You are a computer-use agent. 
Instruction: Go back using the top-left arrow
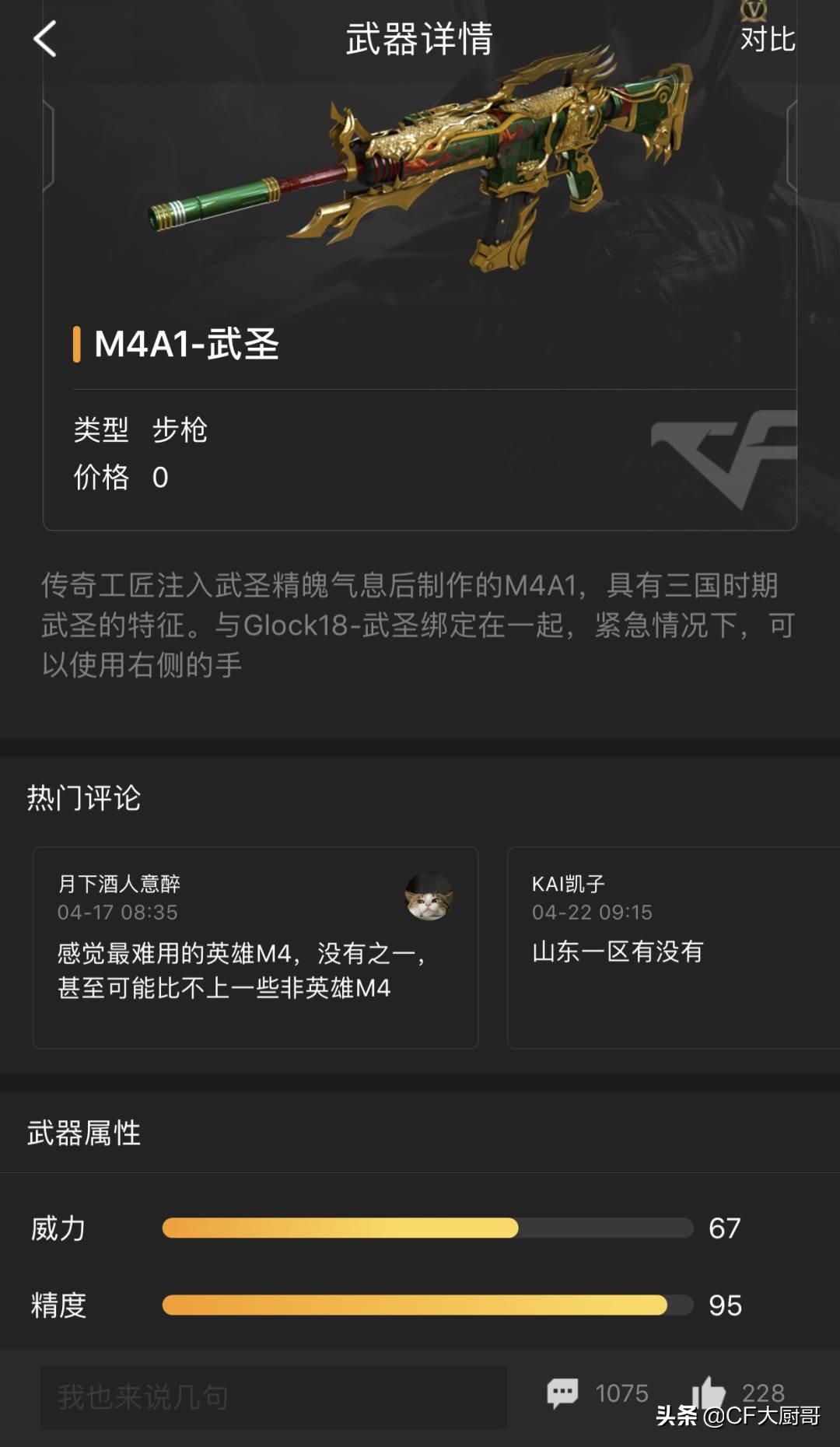pyautogui.click(x=45, y=39)
